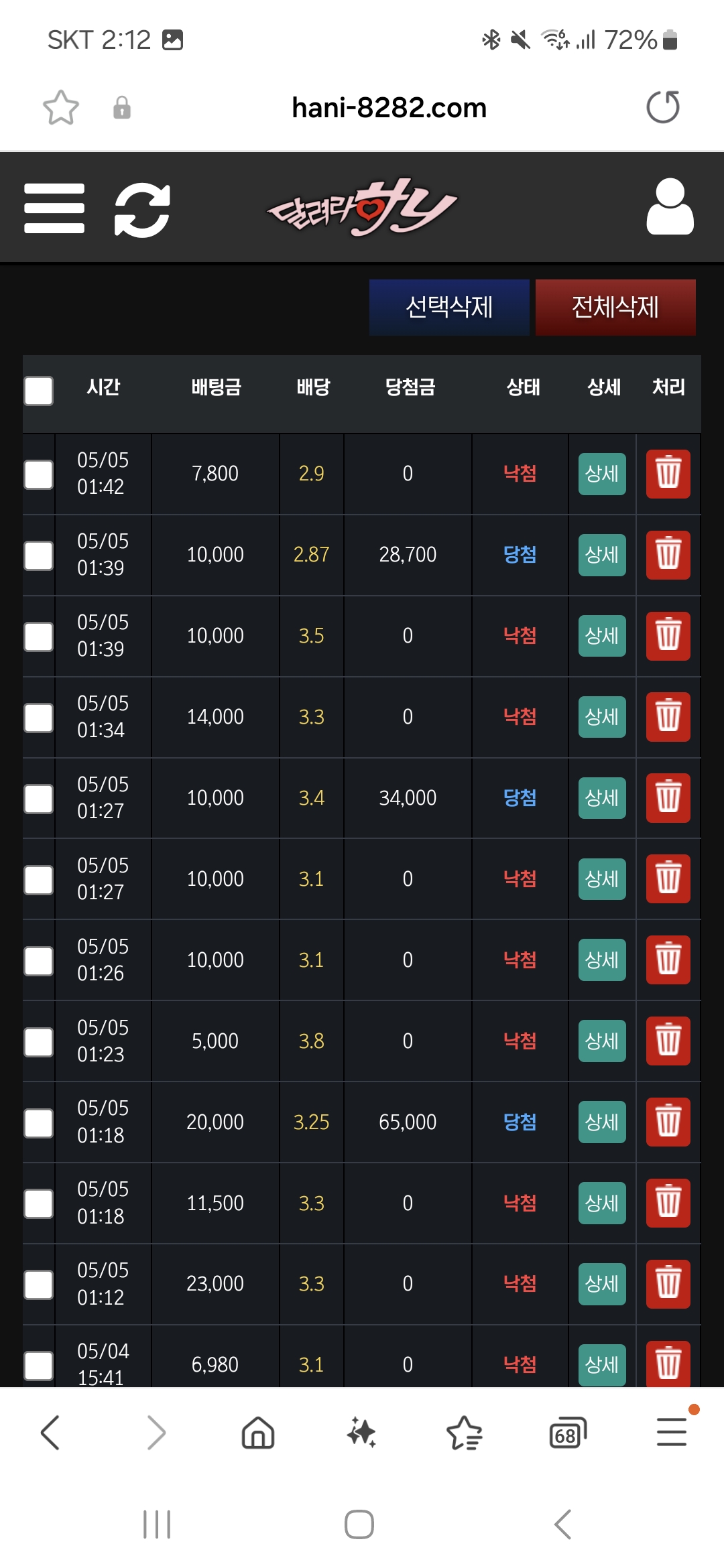Open the browser tabs view showing 68
The image size is (724, 1568).
click(567, 1434)
